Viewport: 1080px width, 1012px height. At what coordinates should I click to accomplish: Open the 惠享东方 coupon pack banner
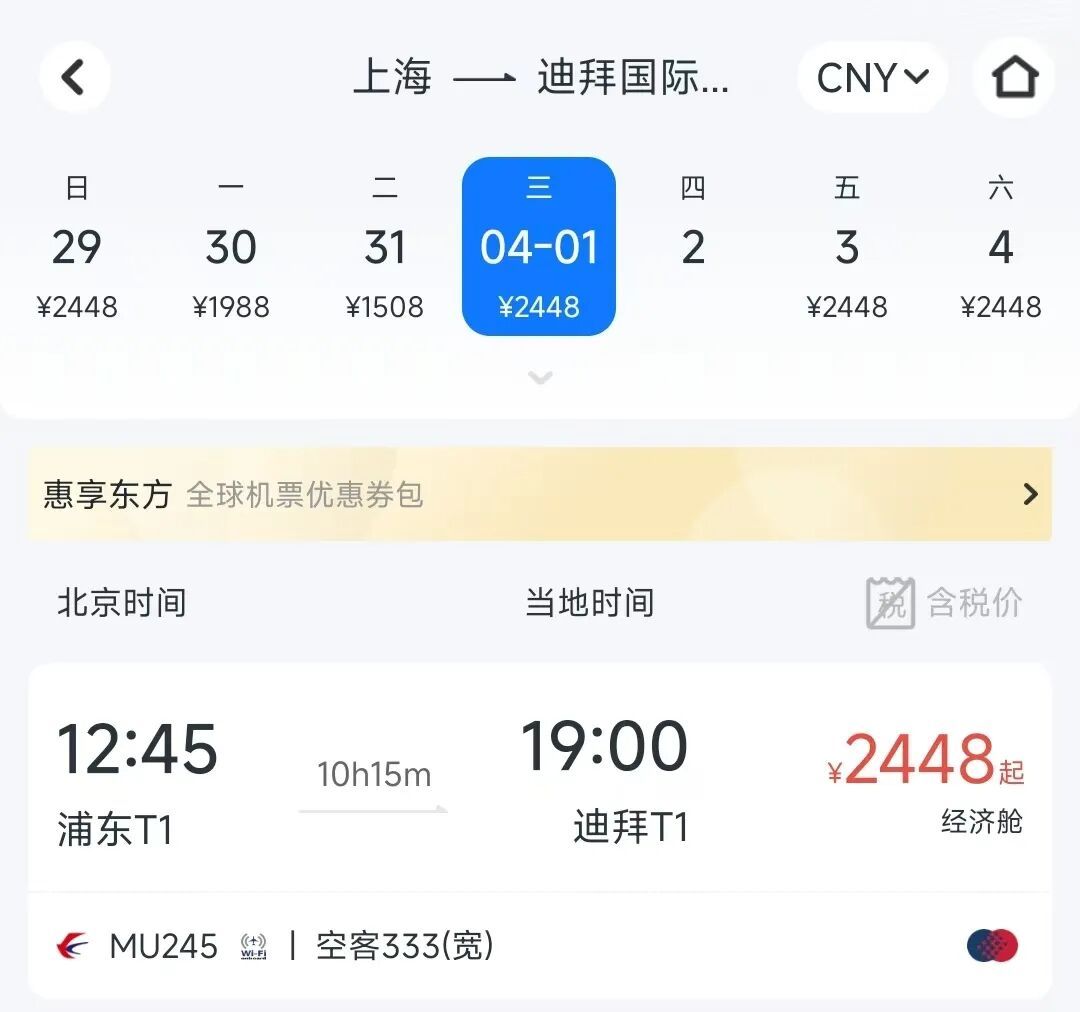pyautogui.click(x=540, y=494)
